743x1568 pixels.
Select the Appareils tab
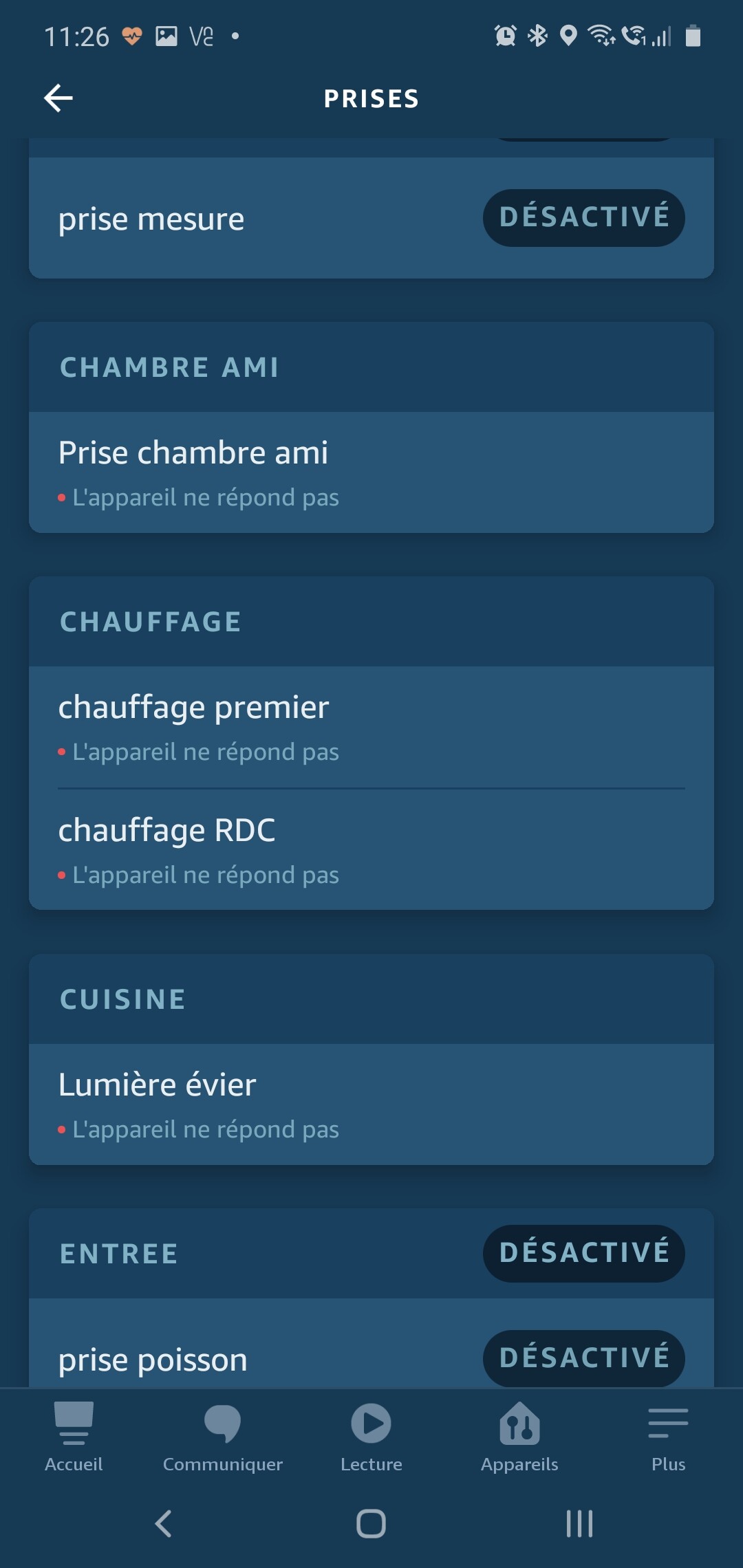point(519,1437)
